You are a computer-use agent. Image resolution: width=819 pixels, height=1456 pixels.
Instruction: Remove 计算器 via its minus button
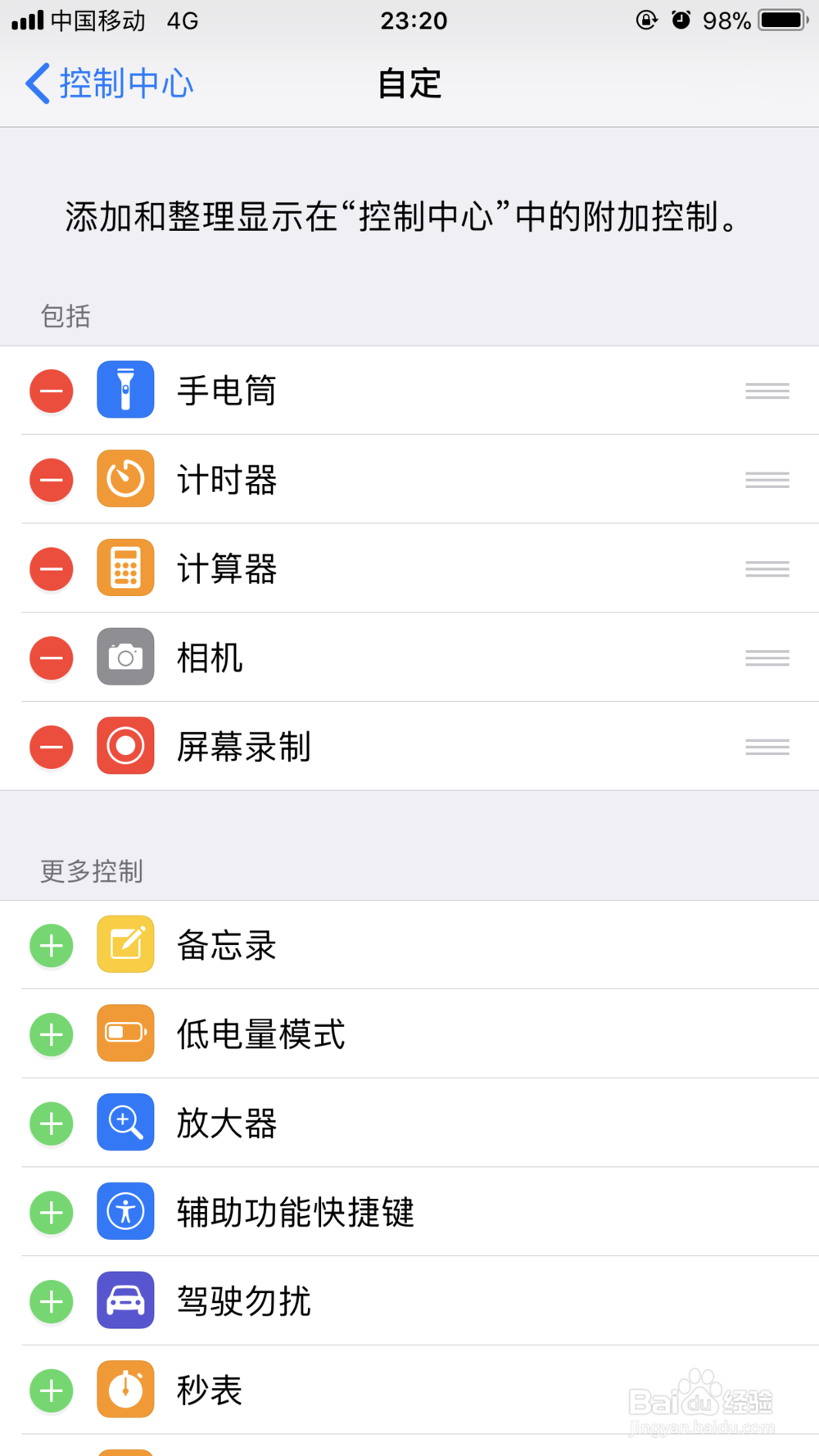51,568
